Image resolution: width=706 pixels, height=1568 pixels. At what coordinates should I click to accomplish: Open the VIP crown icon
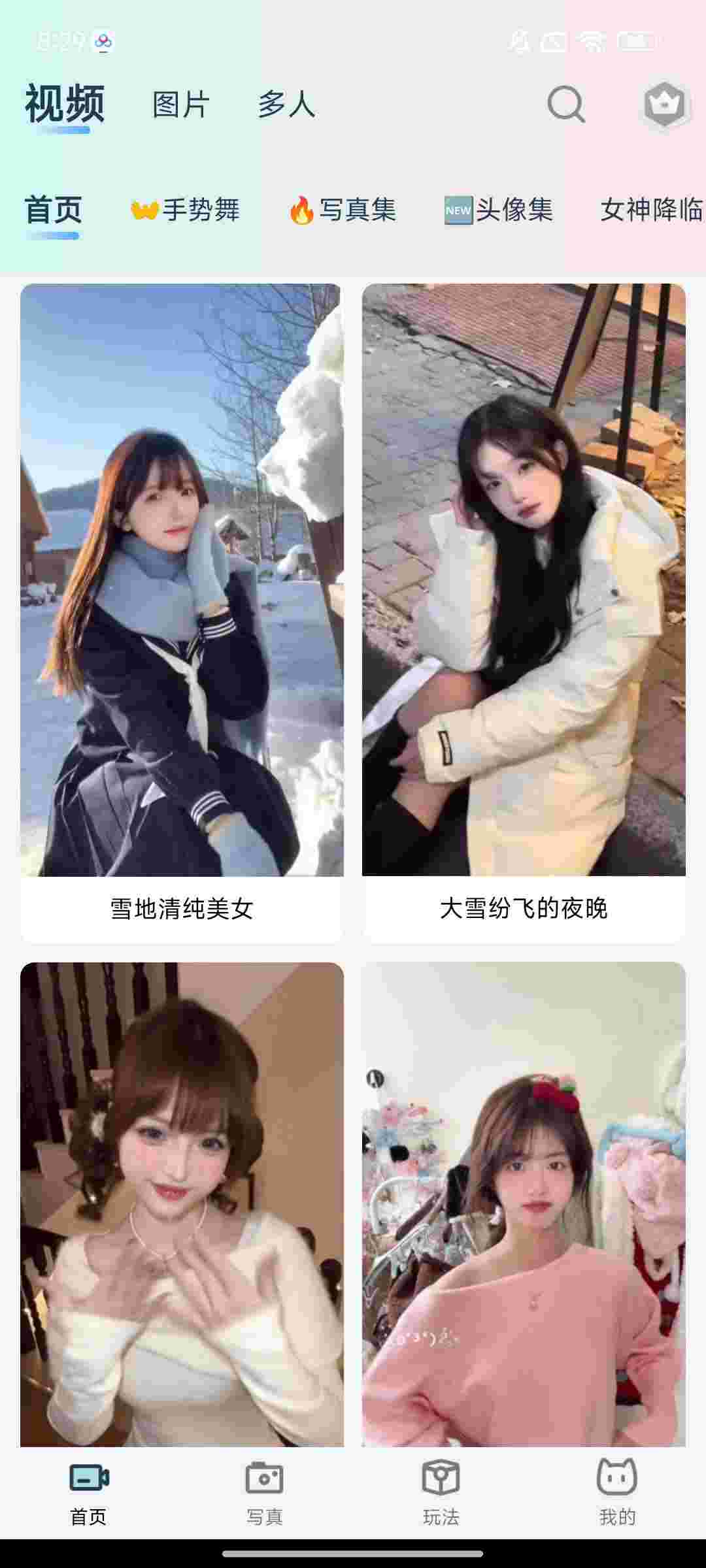[x=664, y=105]
